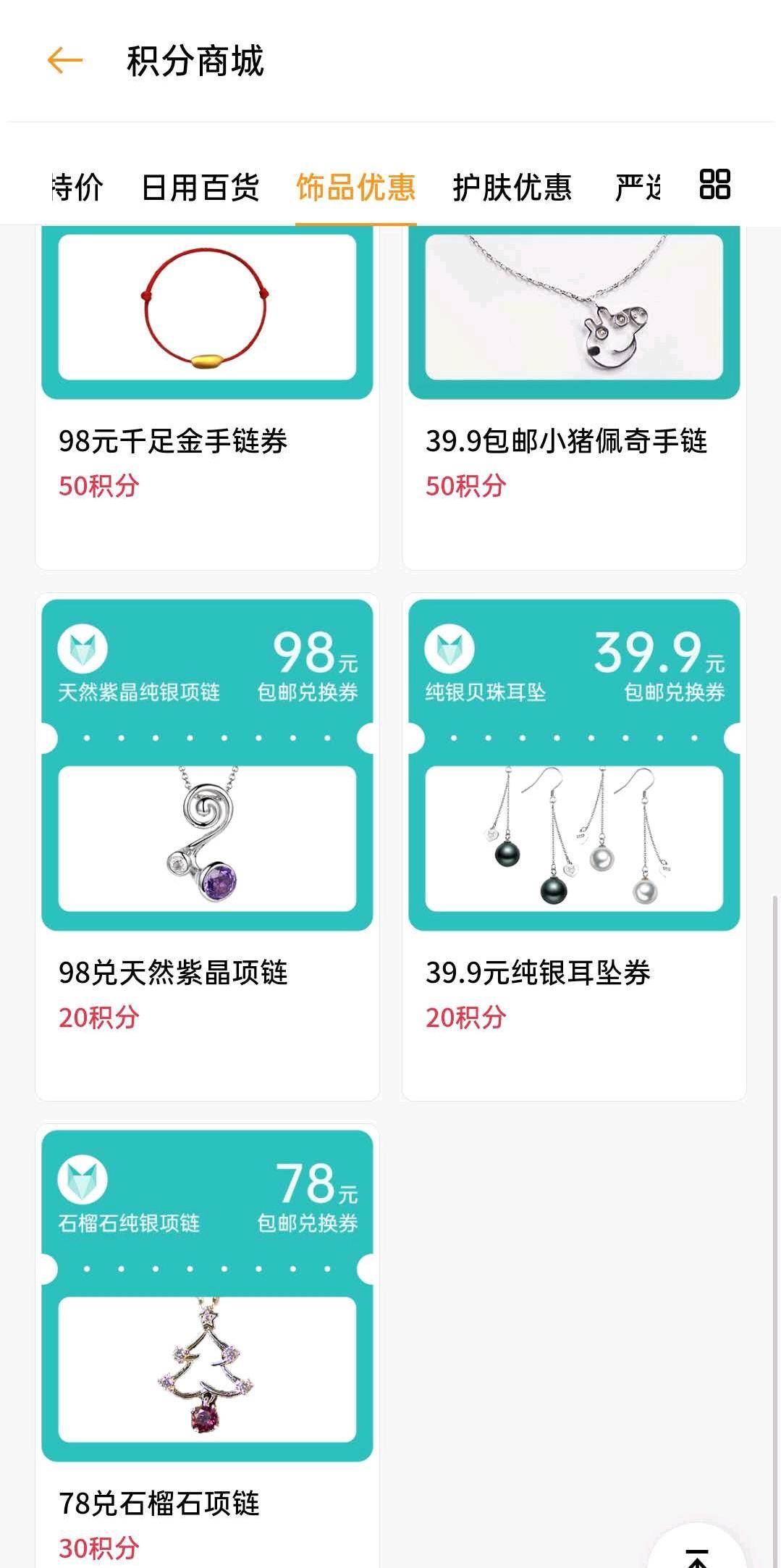781x1568 pixels.
Task: Switch to the partially visible 特价 tab
Action: (x=77, y=188)
